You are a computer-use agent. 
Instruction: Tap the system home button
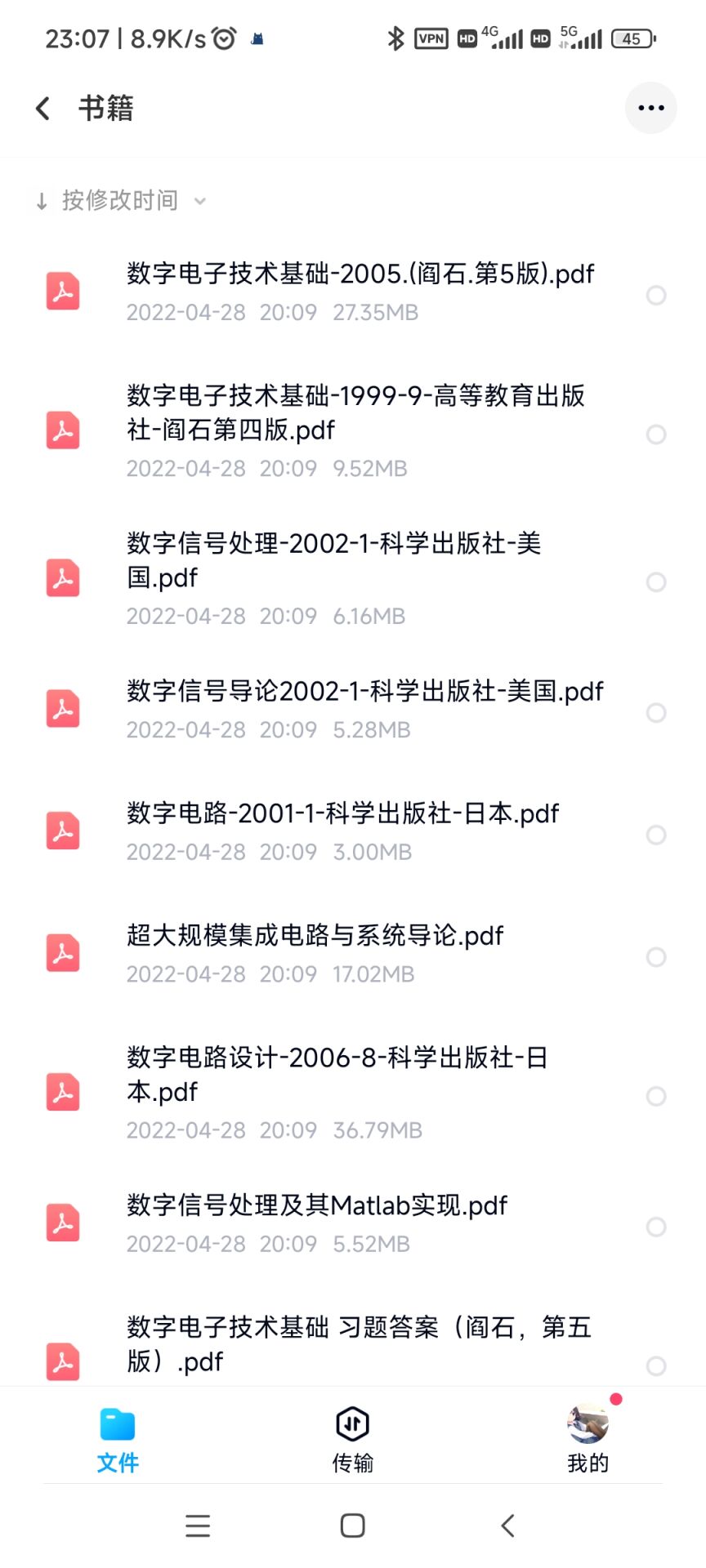point(353,1526)
